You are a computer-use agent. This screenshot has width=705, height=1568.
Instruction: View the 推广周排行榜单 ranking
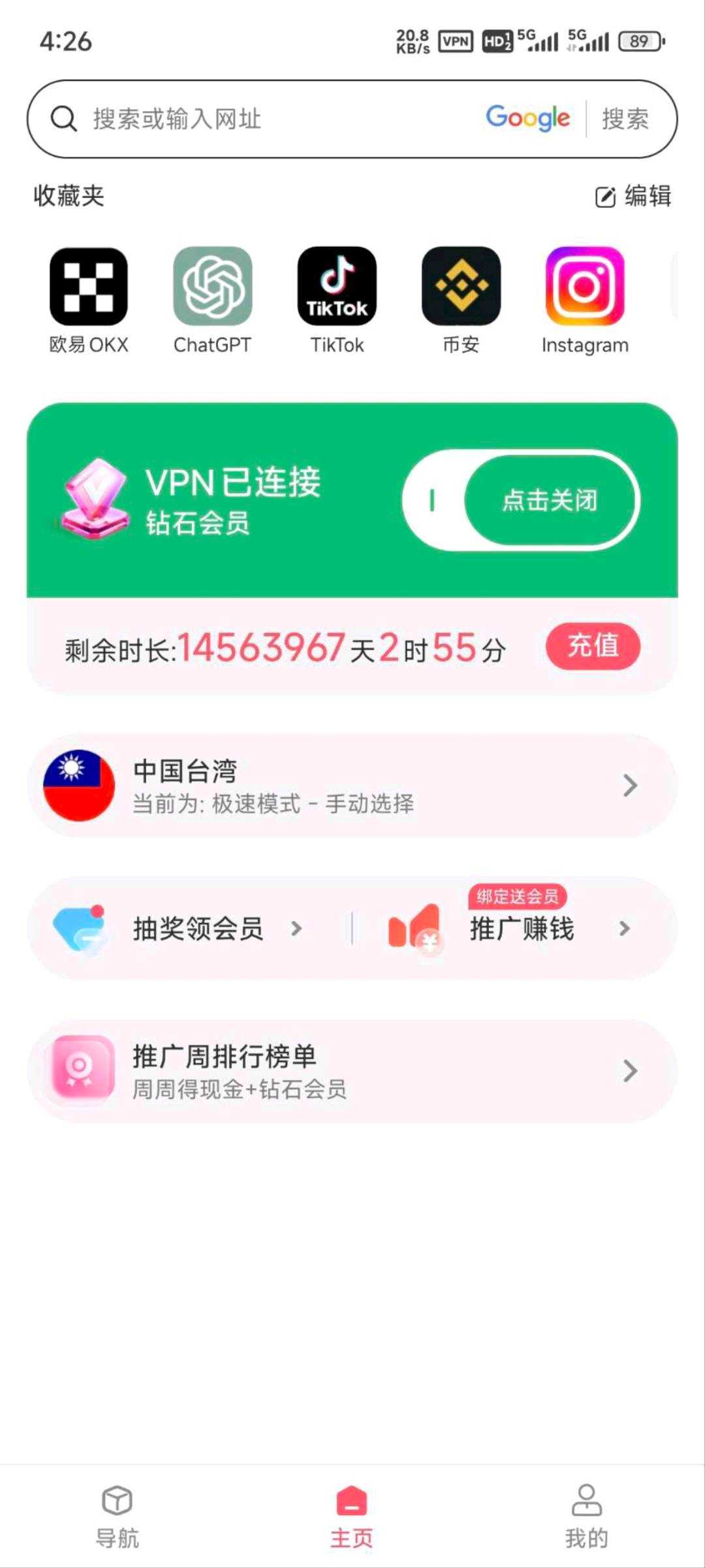click(x=352, y=1071)
